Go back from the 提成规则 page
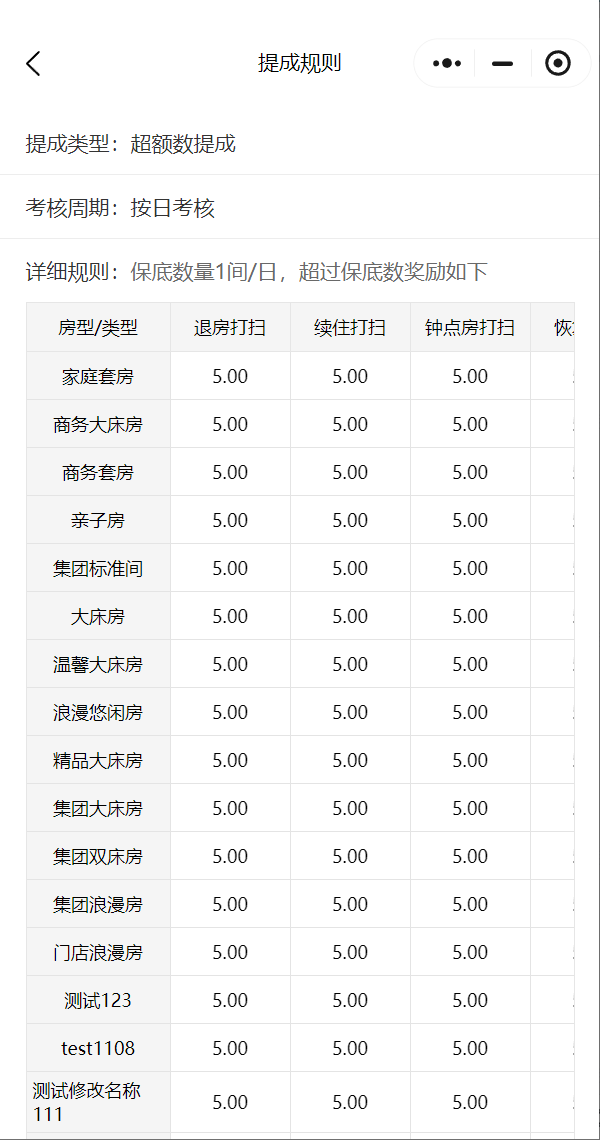Viewport: 600px width, 1140px height. click(x=33, y=63)
